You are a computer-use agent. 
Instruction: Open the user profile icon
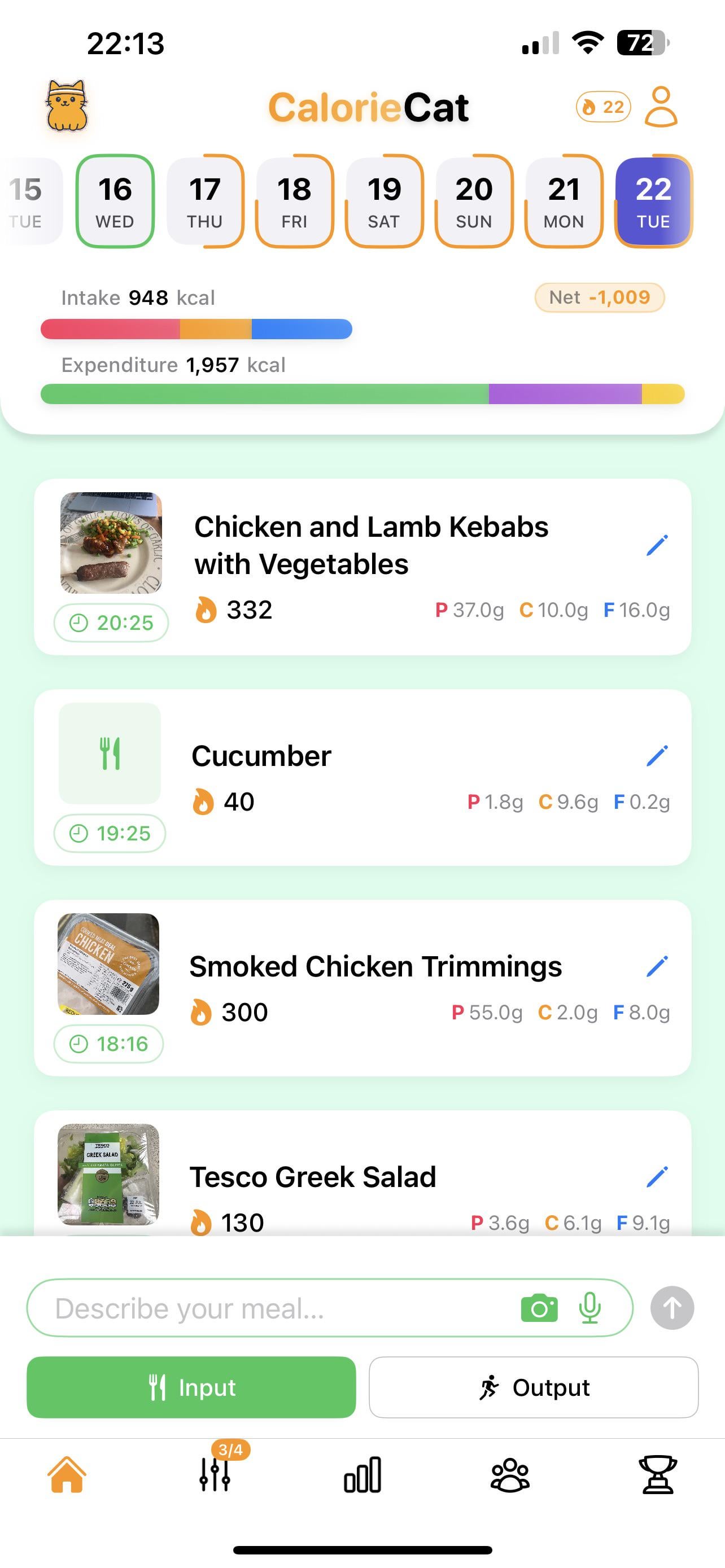[661, 107]
